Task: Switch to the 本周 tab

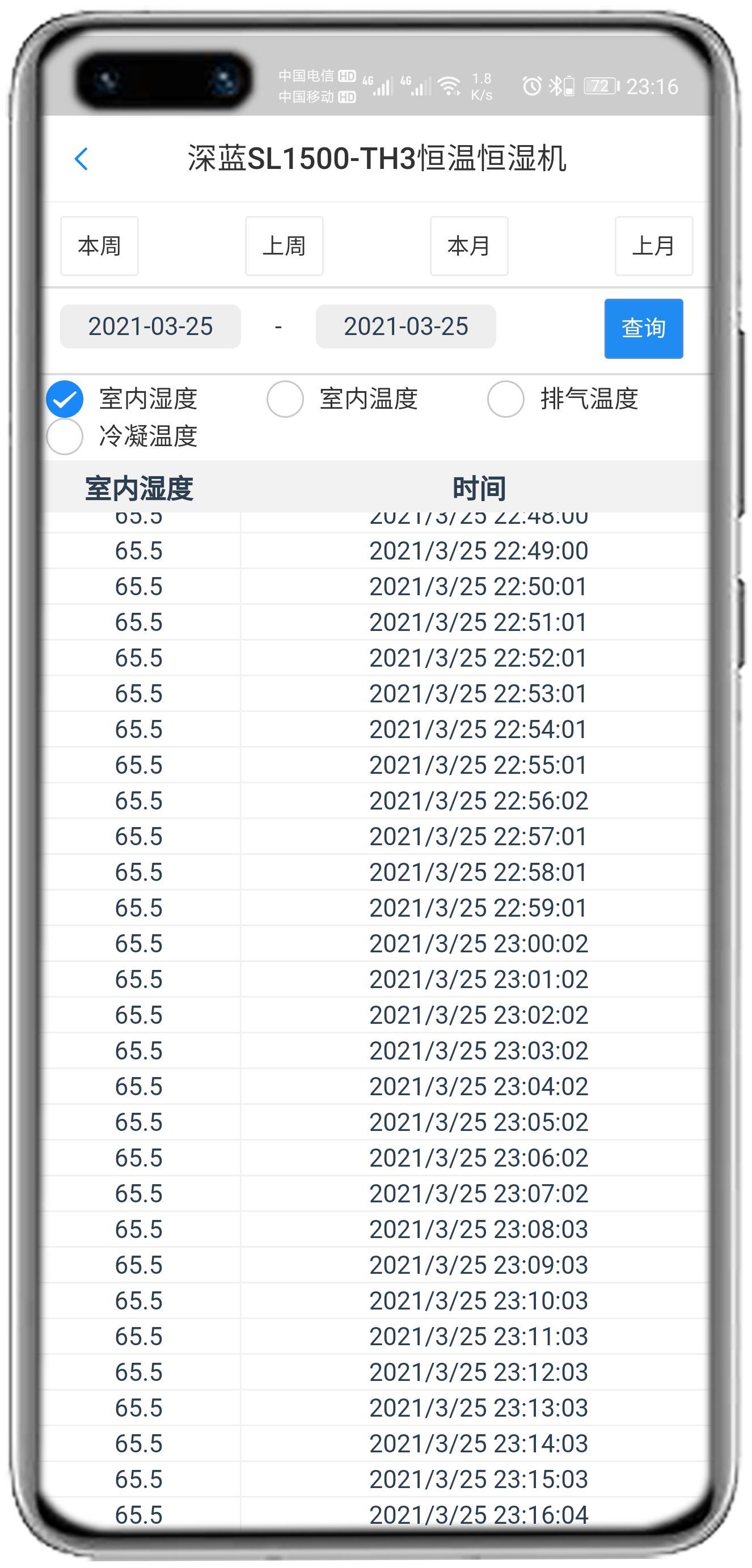Action: coord(99,245)
